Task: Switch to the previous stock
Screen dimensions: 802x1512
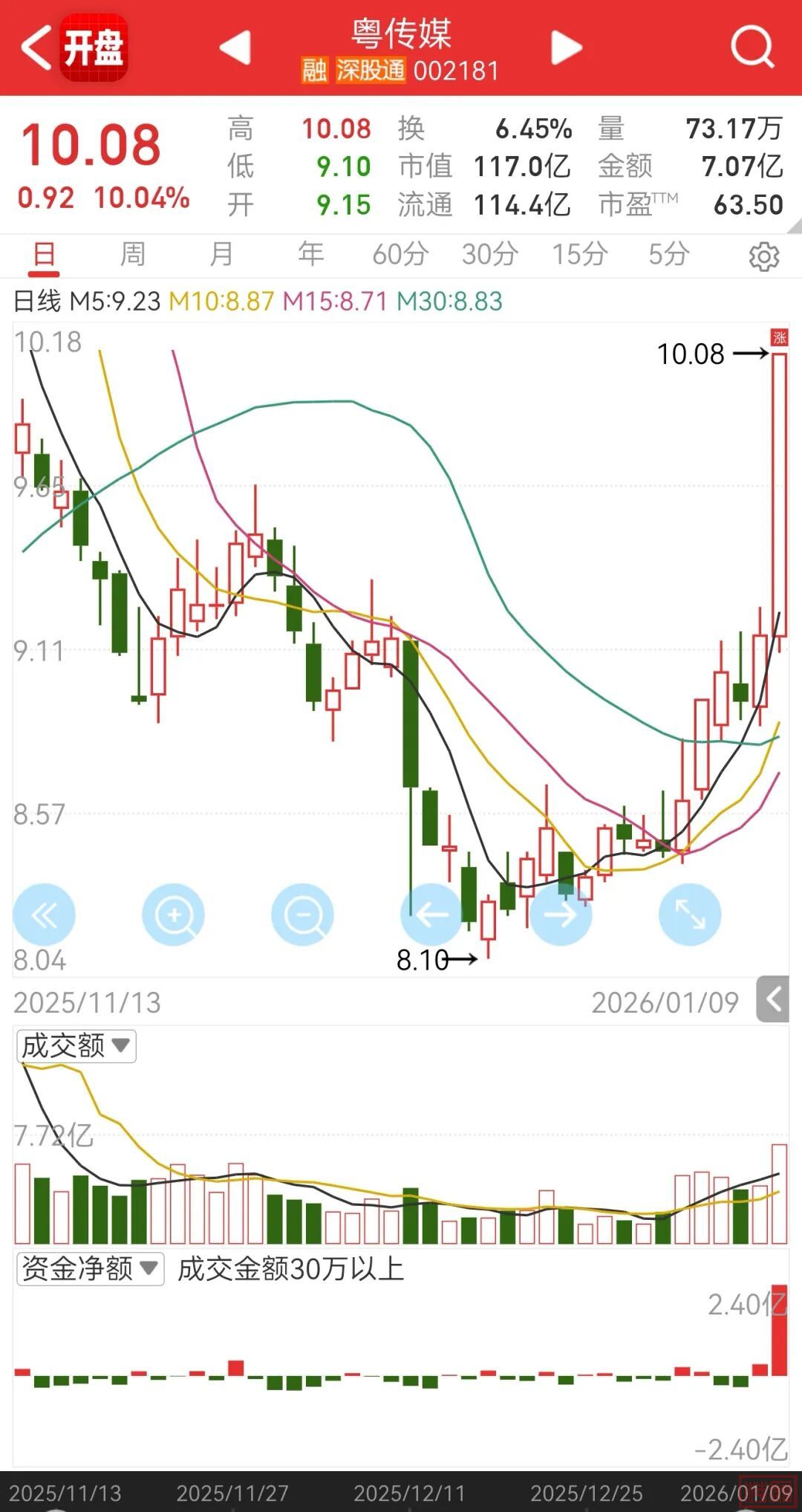Action: point(235,48)
